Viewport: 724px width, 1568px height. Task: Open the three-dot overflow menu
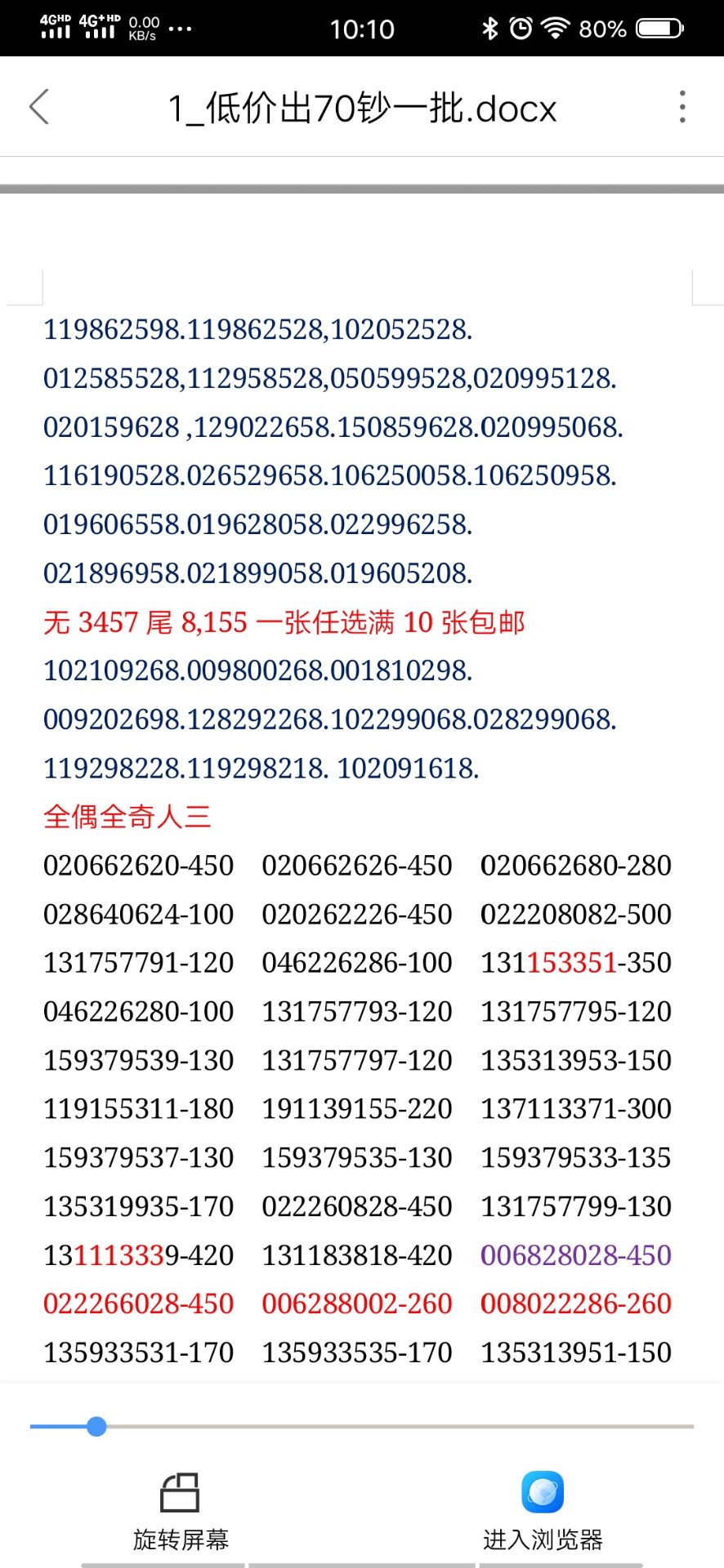pos(682,107)
